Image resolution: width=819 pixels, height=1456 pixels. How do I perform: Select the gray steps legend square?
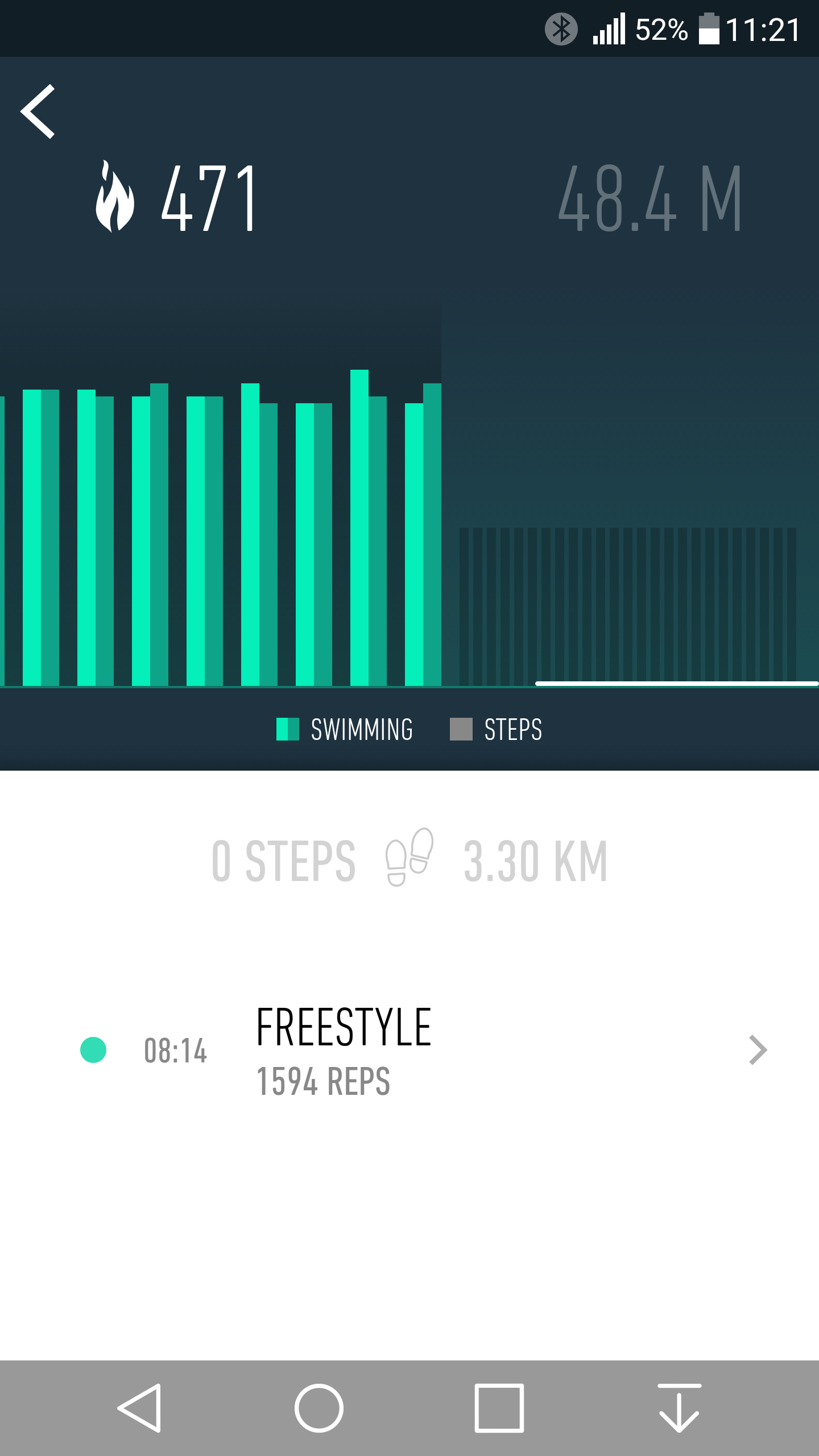(462, 728)
